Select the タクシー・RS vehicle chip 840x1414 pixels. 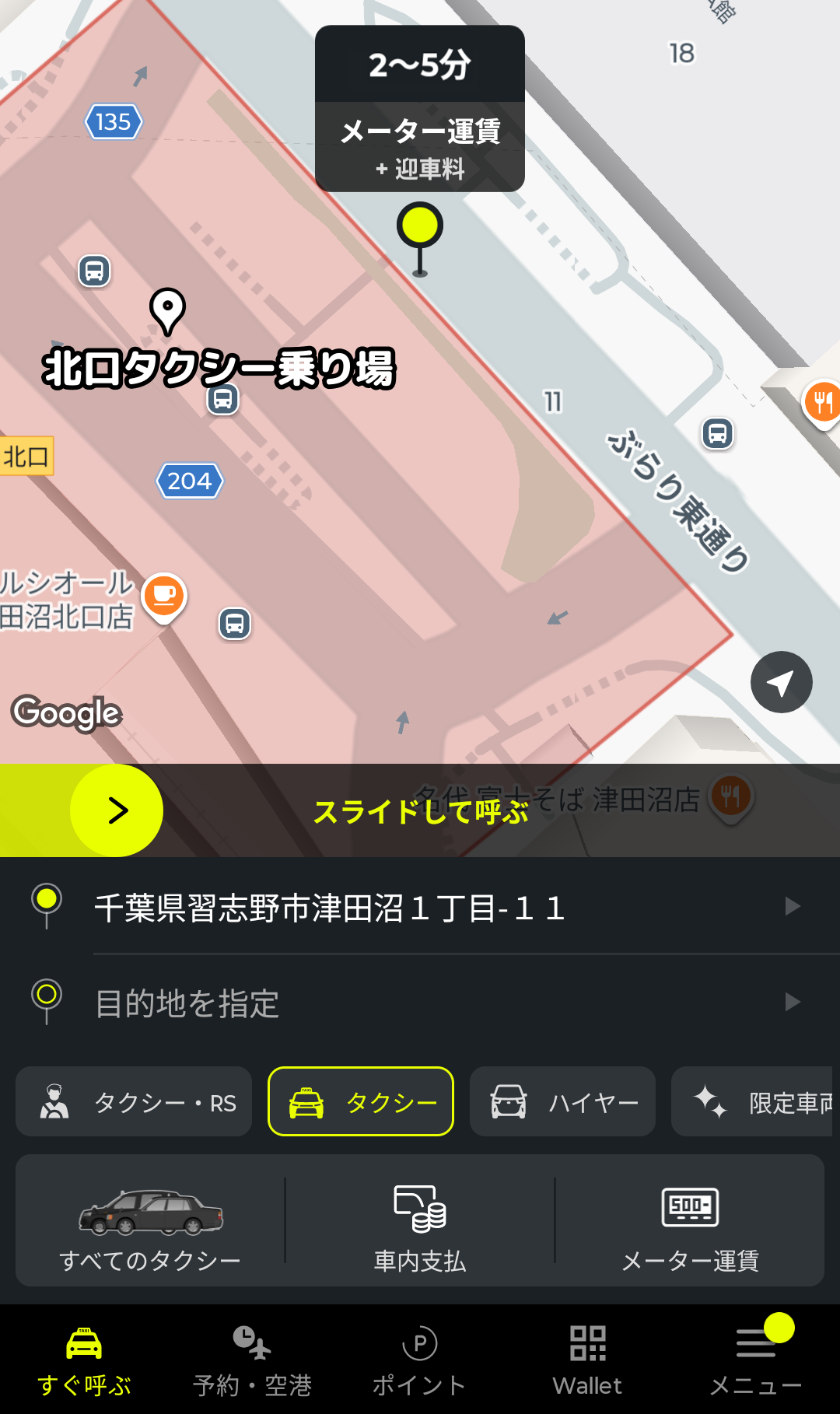[x=134, y=1102]
